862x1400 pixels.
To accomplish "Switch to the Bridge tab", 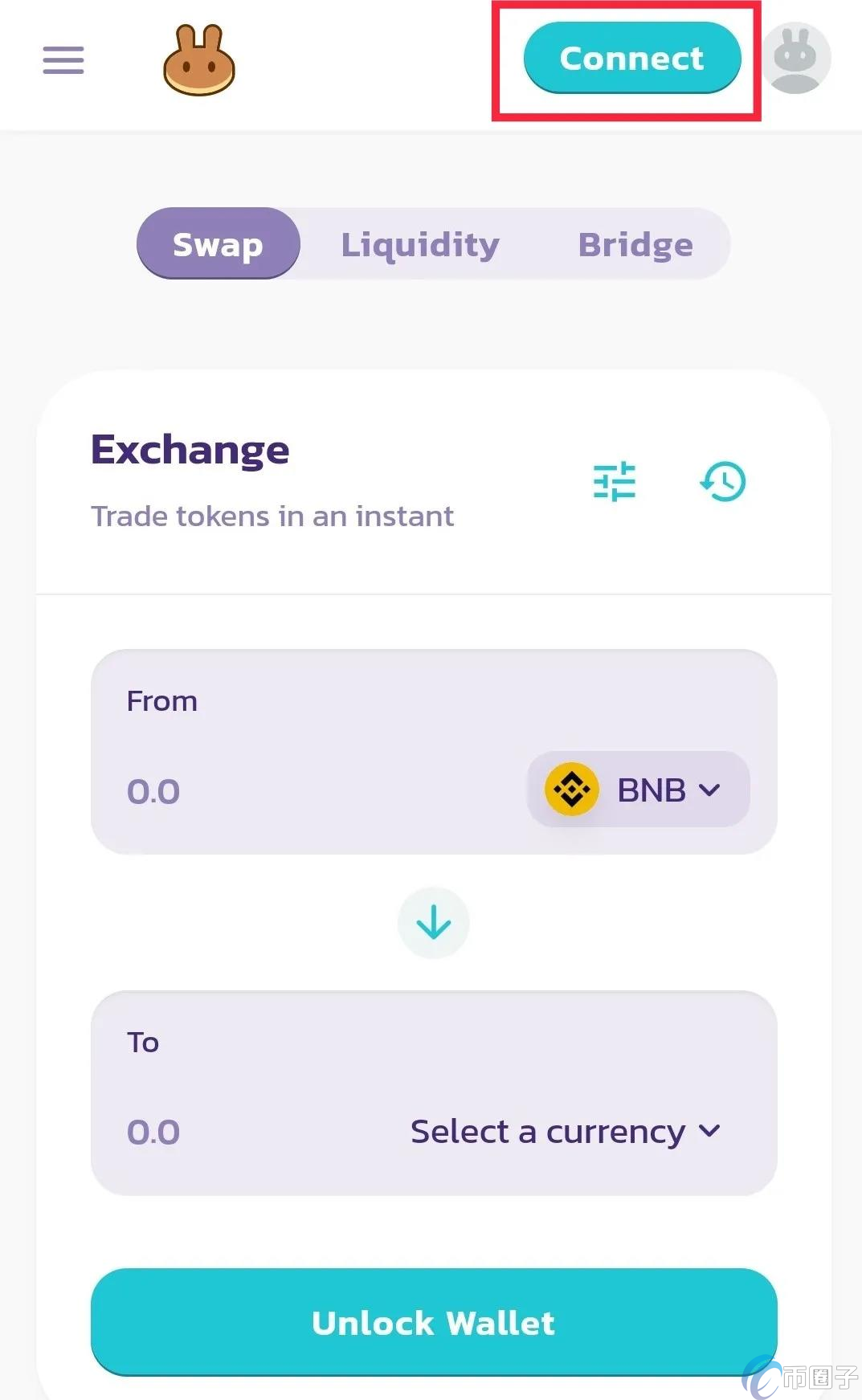I will [x=635, y=244].
